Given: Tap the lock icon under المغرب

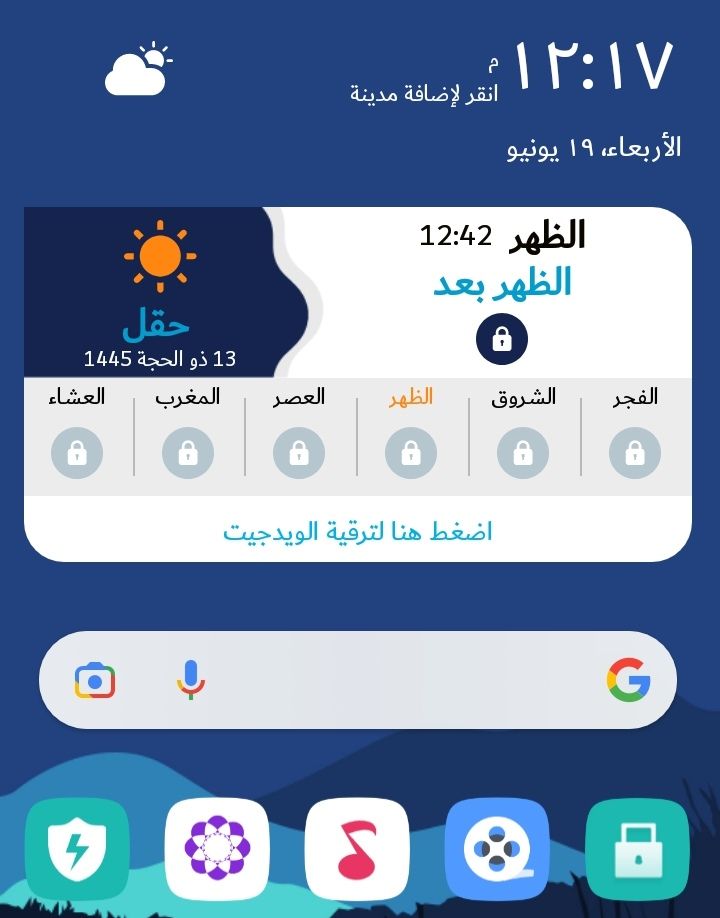Looking at the screenshot, I should click(188, 453).
